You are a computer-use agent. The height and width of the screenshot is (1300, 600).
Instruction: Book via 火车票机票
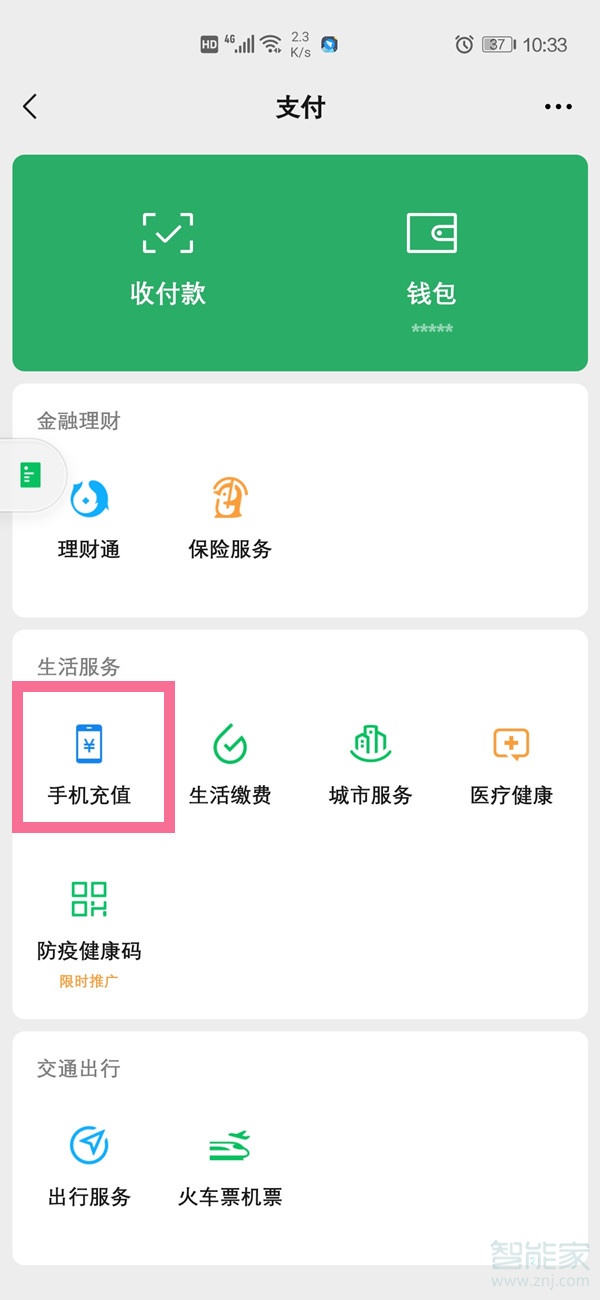coord(230,1165)
